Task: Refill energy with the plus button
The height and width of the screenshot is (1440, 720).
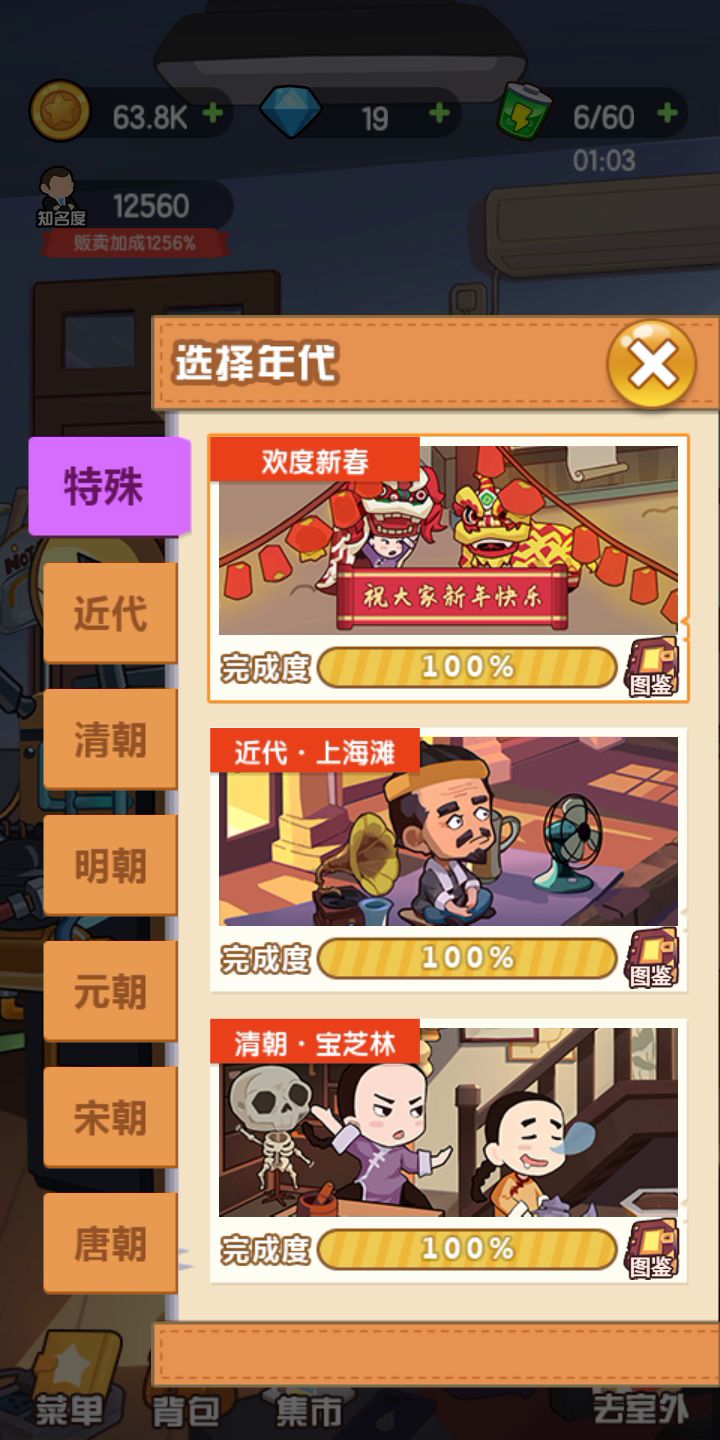Action: pos(667,115)
